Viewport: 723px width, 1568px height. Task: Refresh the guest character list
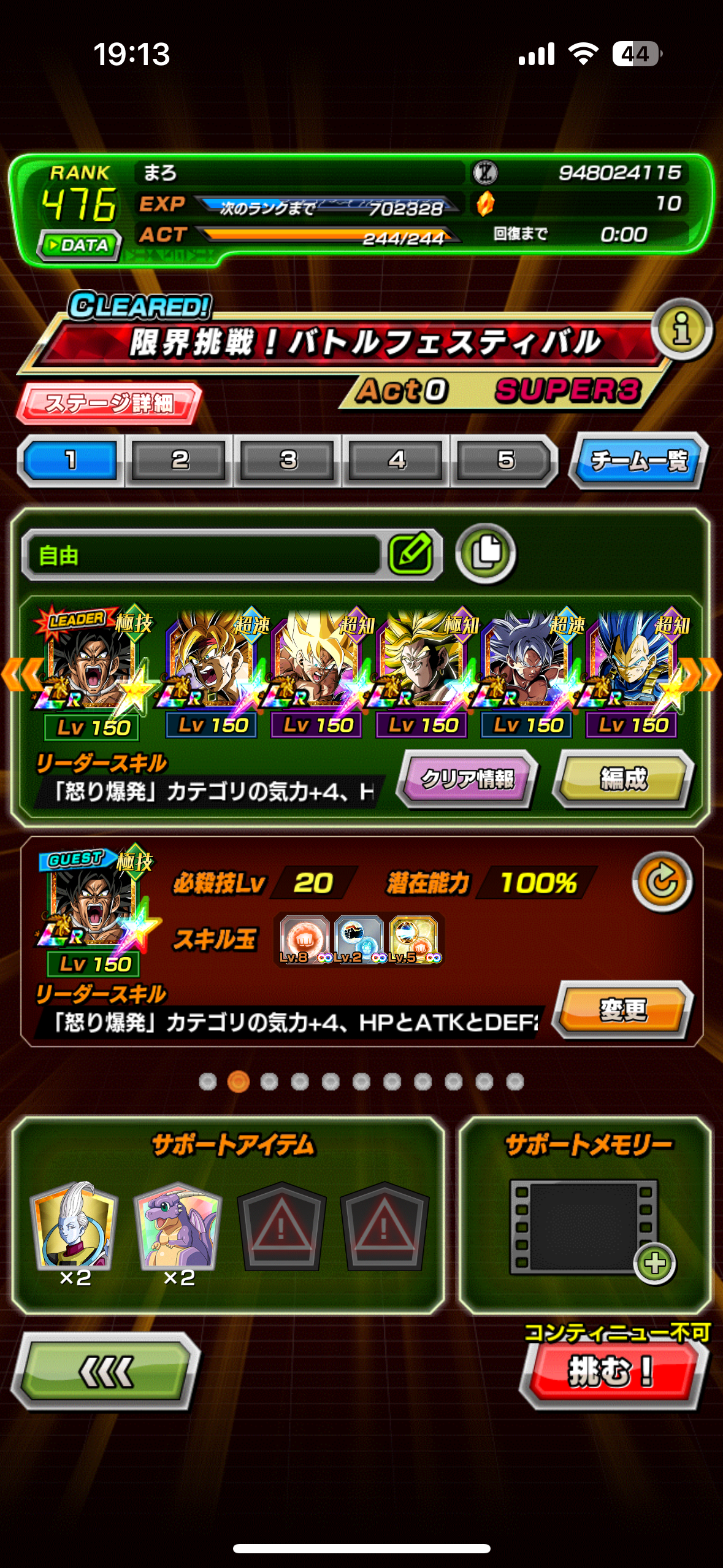[662, 882]
